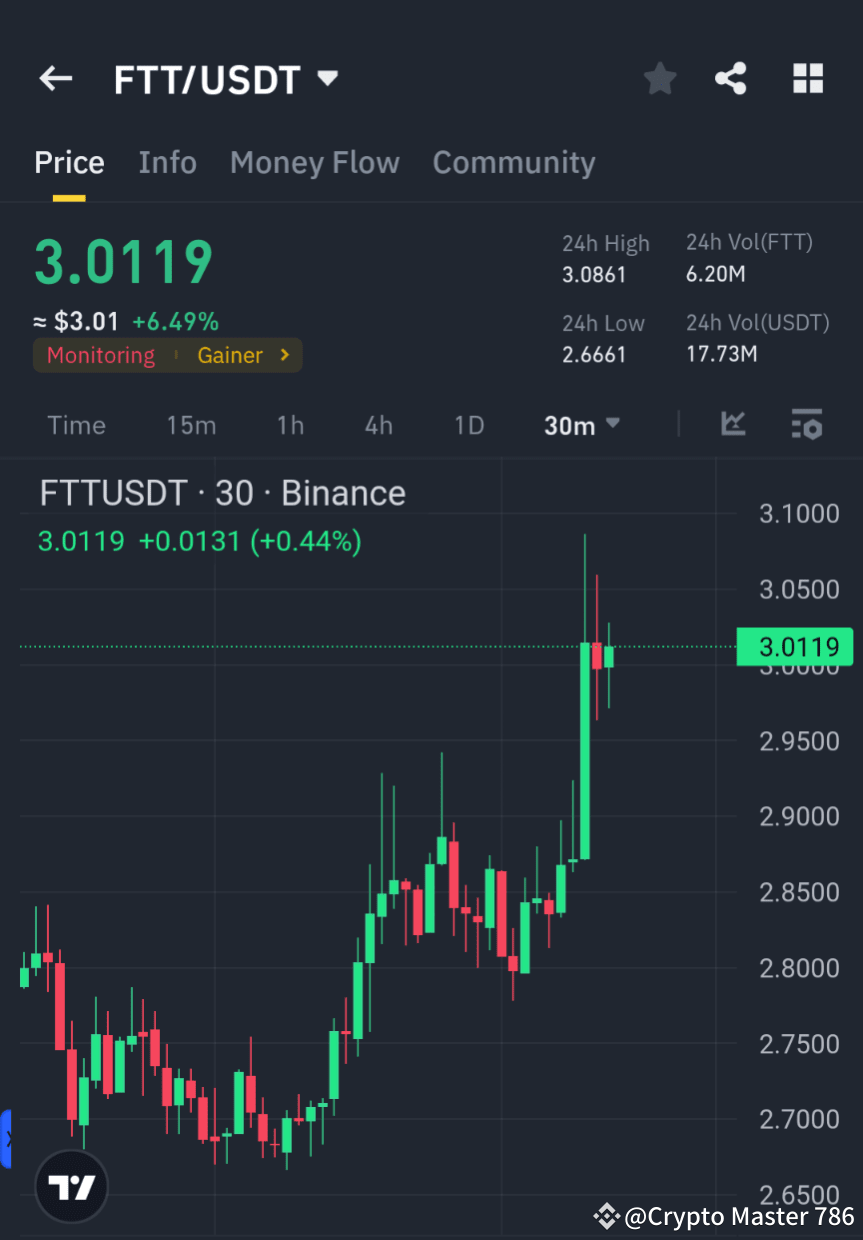
Task: Select the 4h timeframe
Action: tap(378, 424)
